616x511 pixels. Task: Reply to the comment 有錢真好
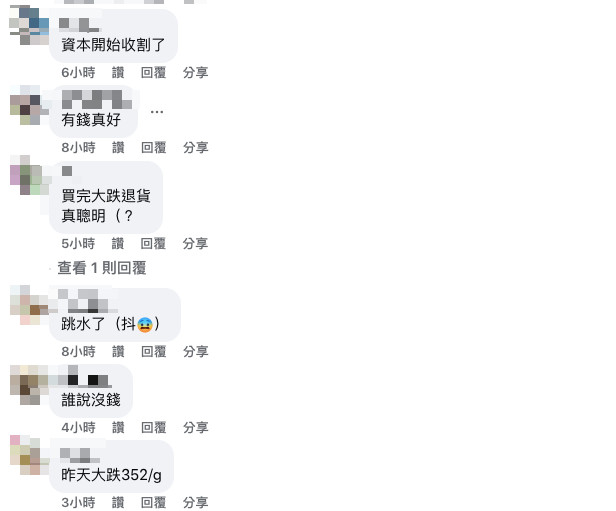pos(153,147)
